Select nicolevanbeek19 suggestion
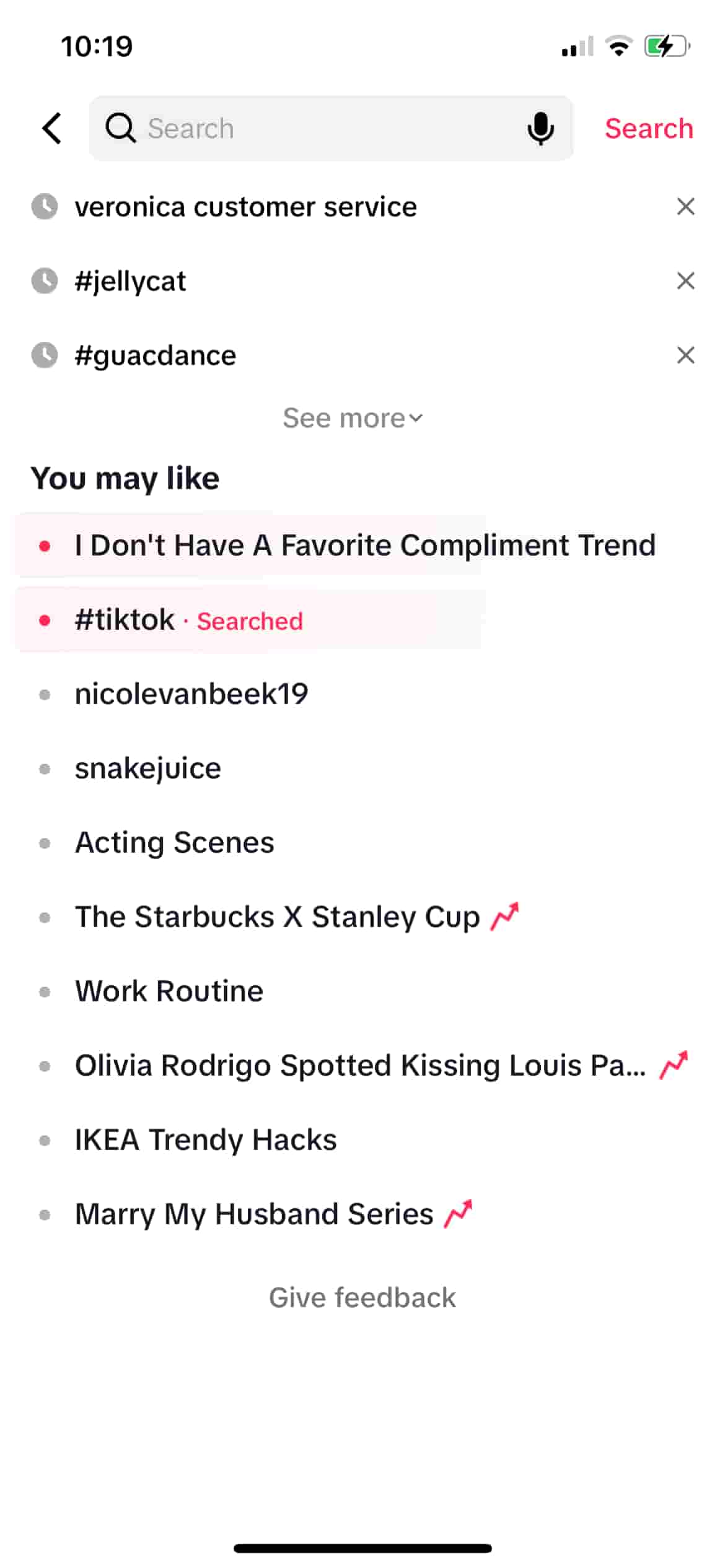The height and width of the screenshot is (1568, 725). point(192,693)
